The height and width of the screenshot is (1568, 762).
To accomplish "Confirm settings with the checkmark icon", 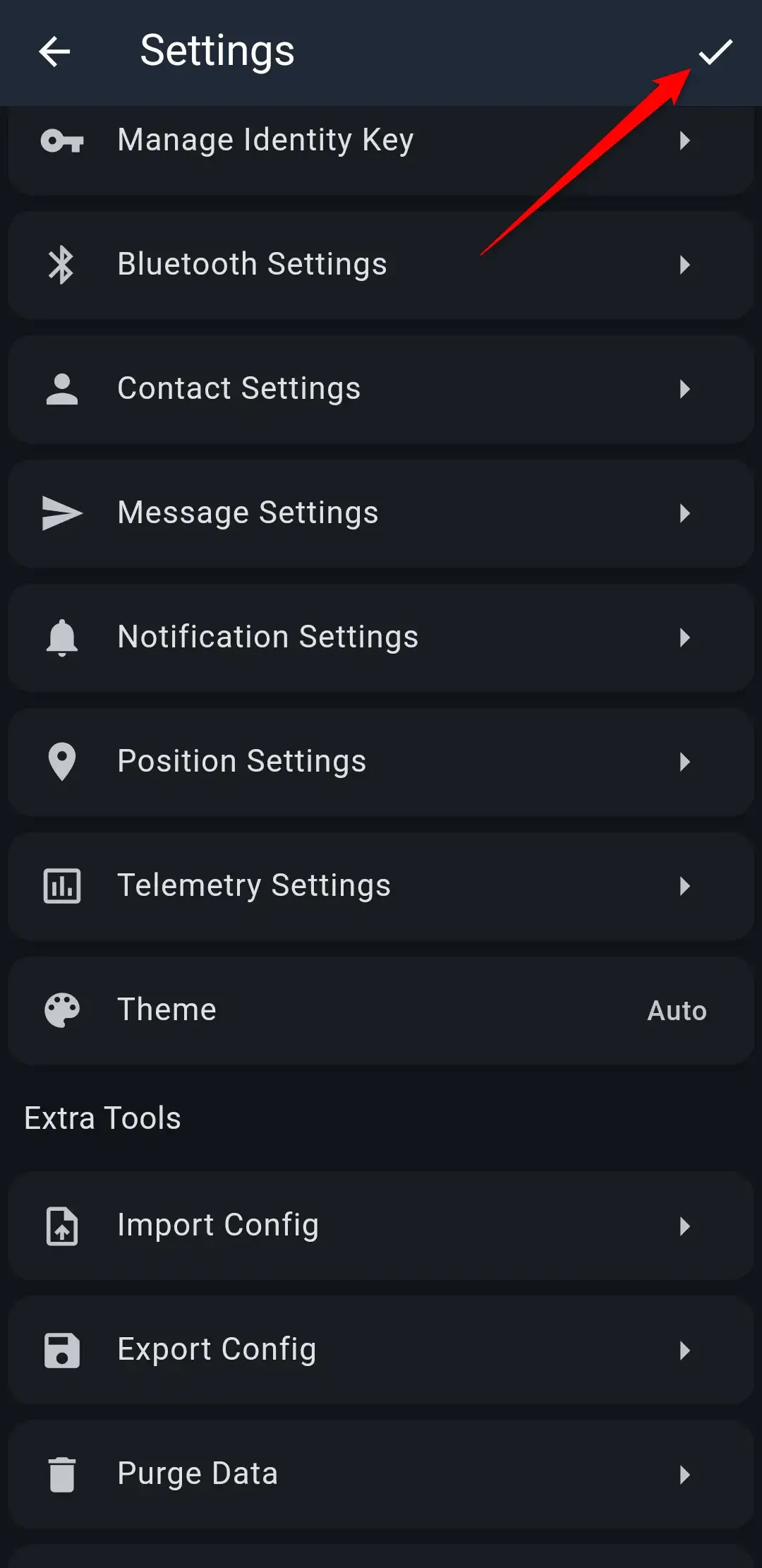I will 715,52.
